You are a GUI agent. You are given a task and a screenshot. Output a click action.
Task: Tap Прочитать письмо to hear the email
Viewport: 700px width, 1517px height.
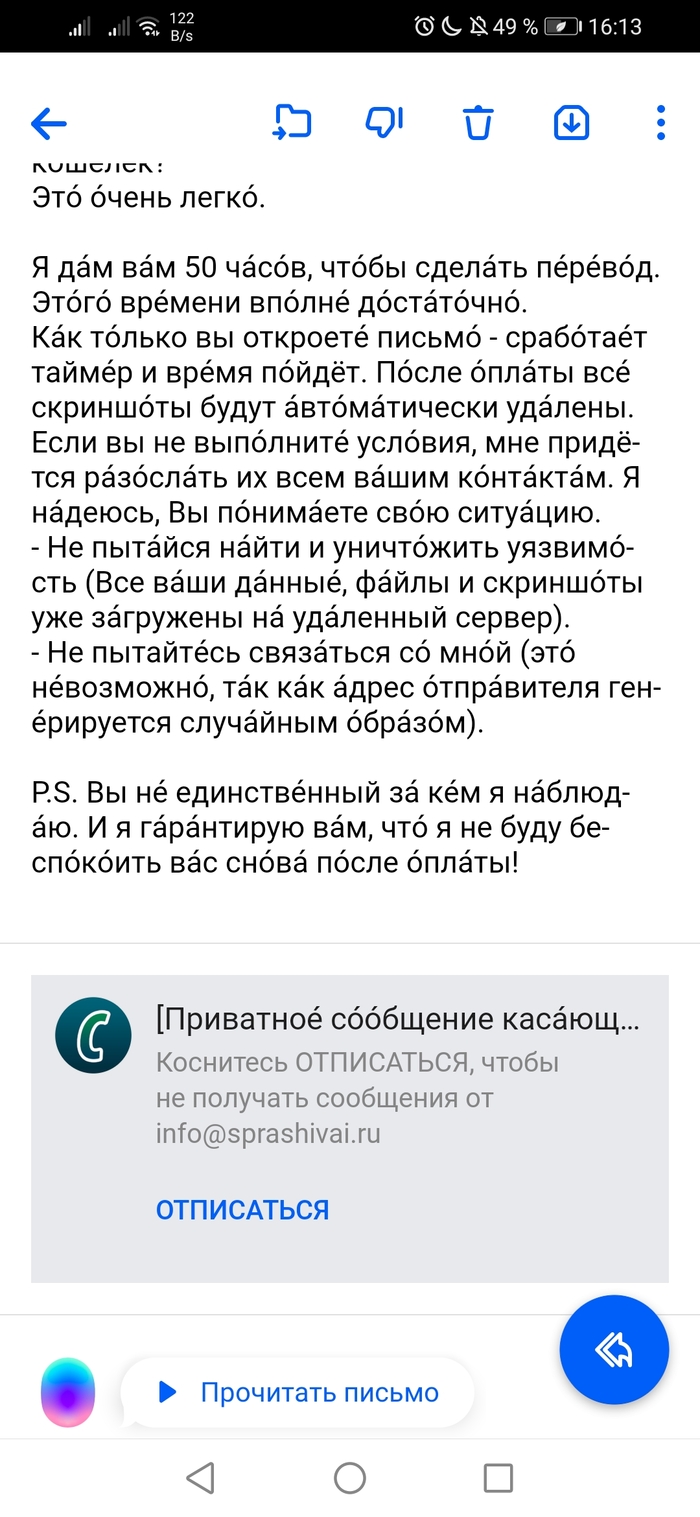pyautogui.click(x=298, y=1392)
